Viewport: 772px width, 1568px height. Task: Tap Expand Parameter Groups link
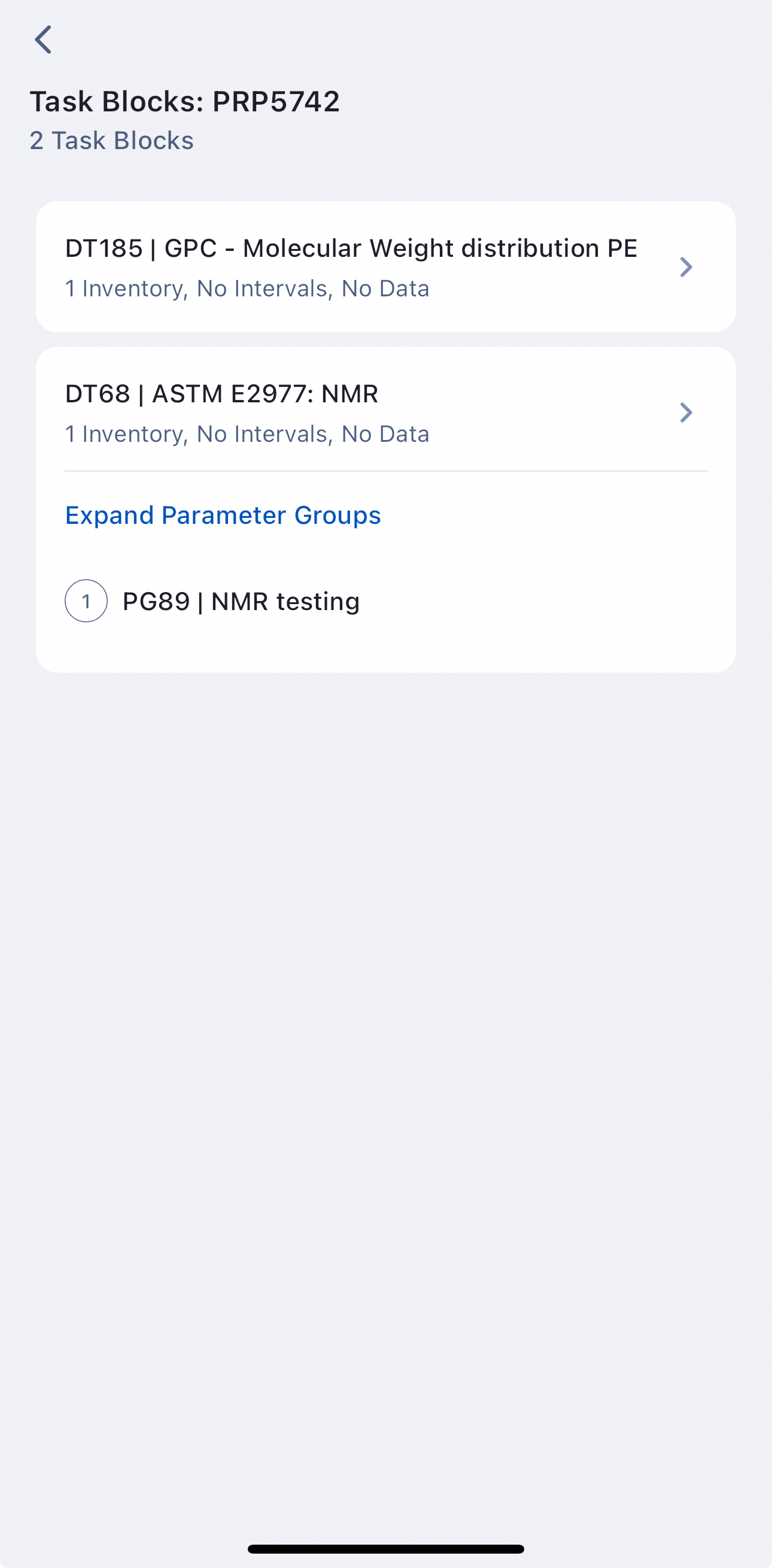[x=223, y=515]
